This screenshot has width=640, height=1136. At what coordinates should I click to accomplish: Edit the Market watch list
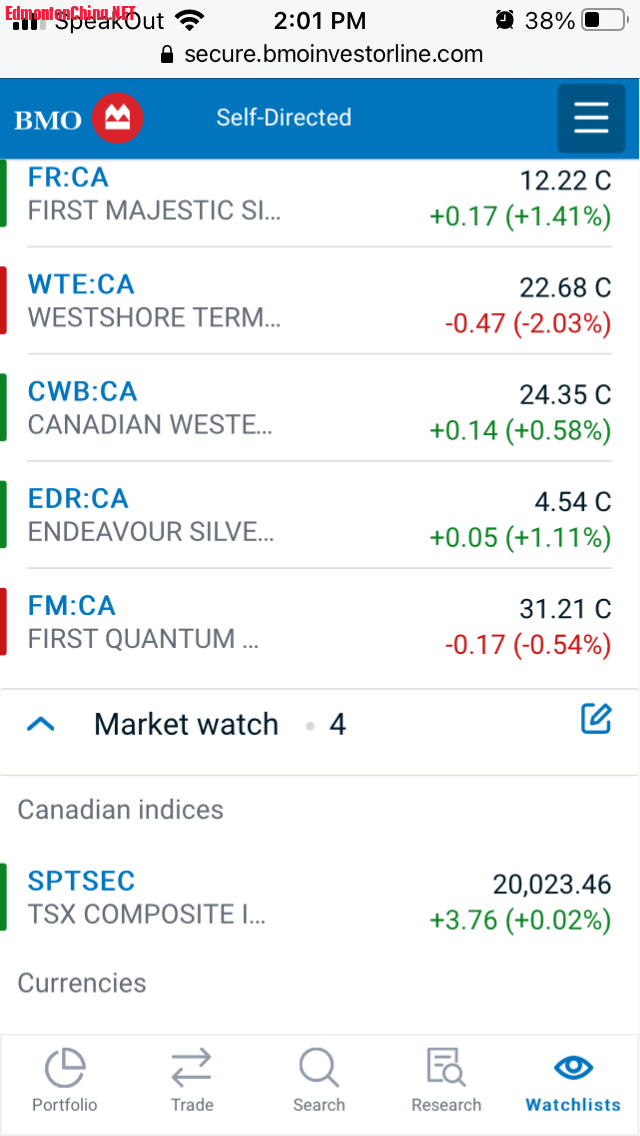(x=596, y=719)
